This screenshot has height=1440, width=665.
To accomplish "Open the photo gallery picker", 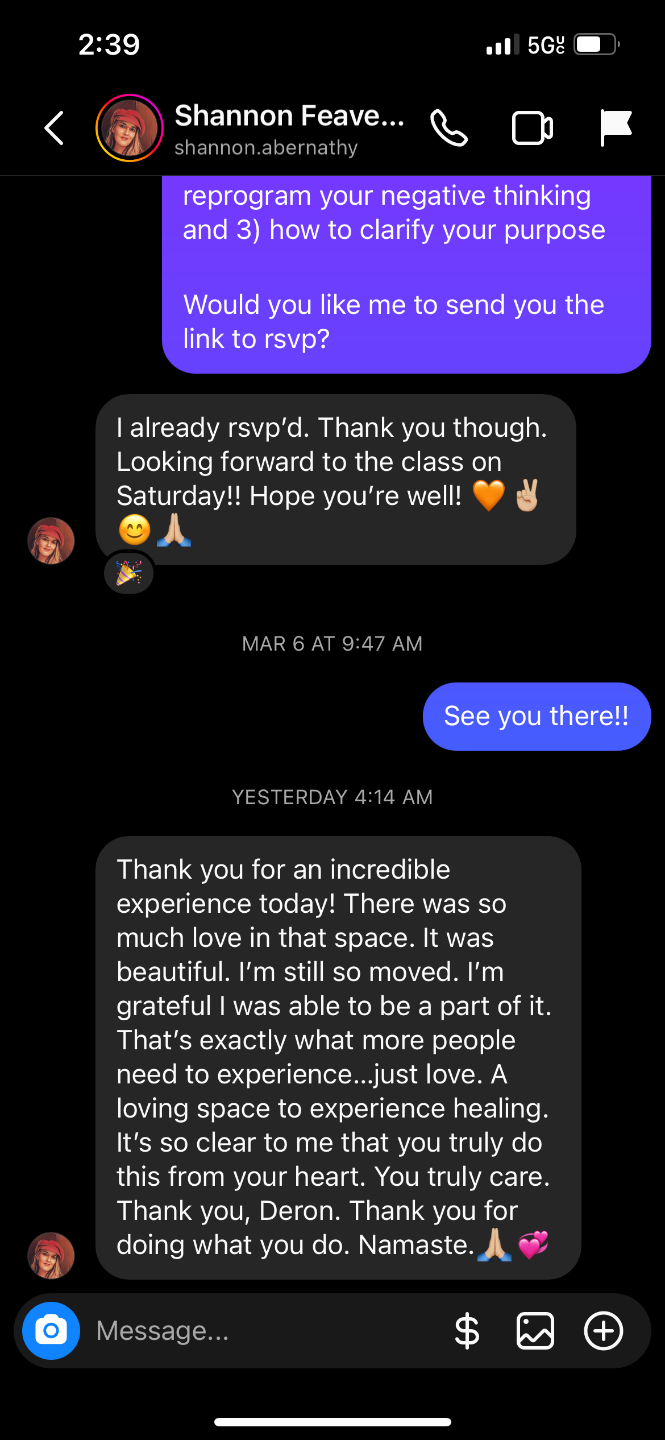I will tap(535, 1331).
